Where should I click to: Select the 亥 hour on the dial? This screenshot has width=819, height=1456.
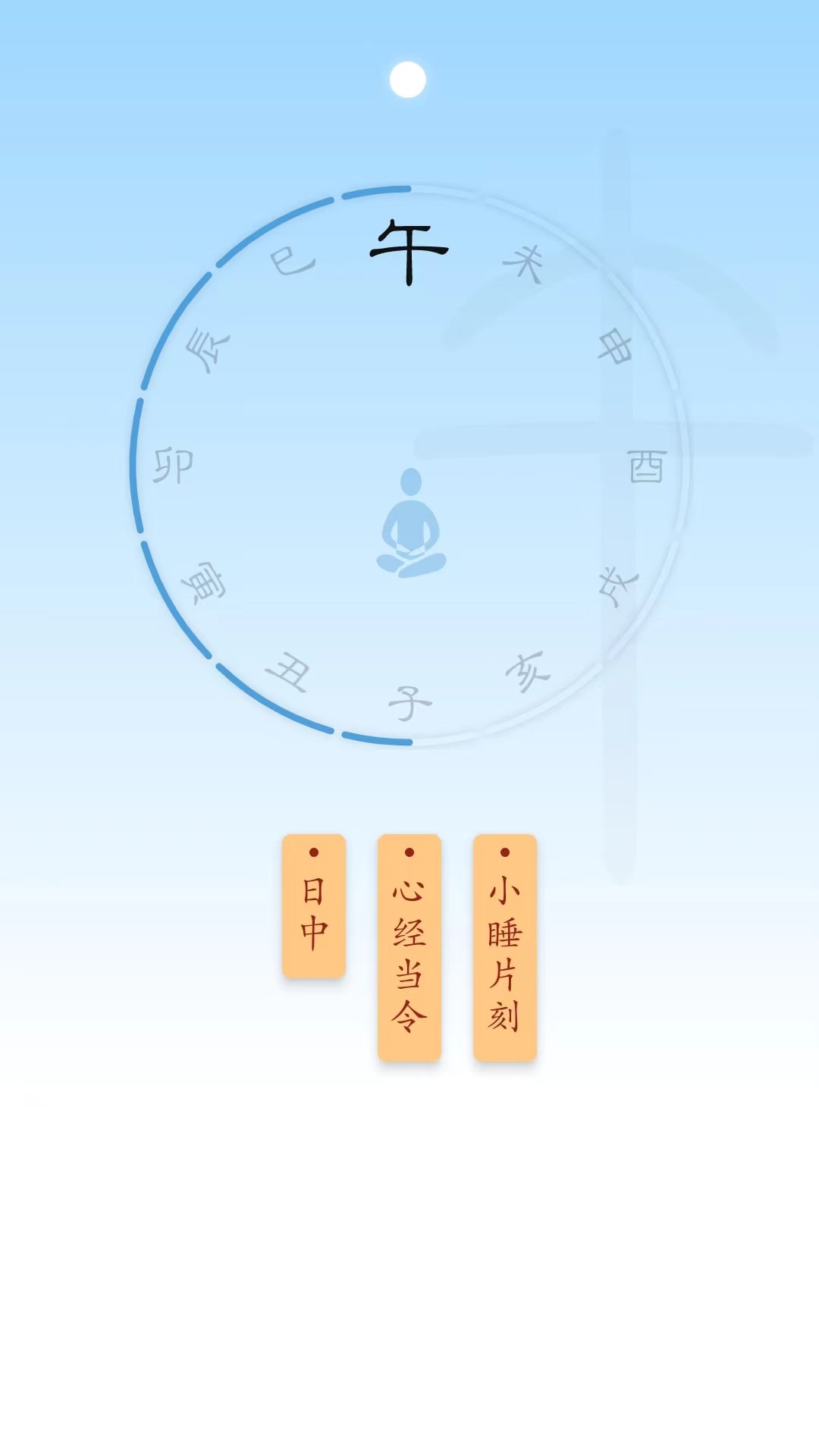(x=527, y=671)
